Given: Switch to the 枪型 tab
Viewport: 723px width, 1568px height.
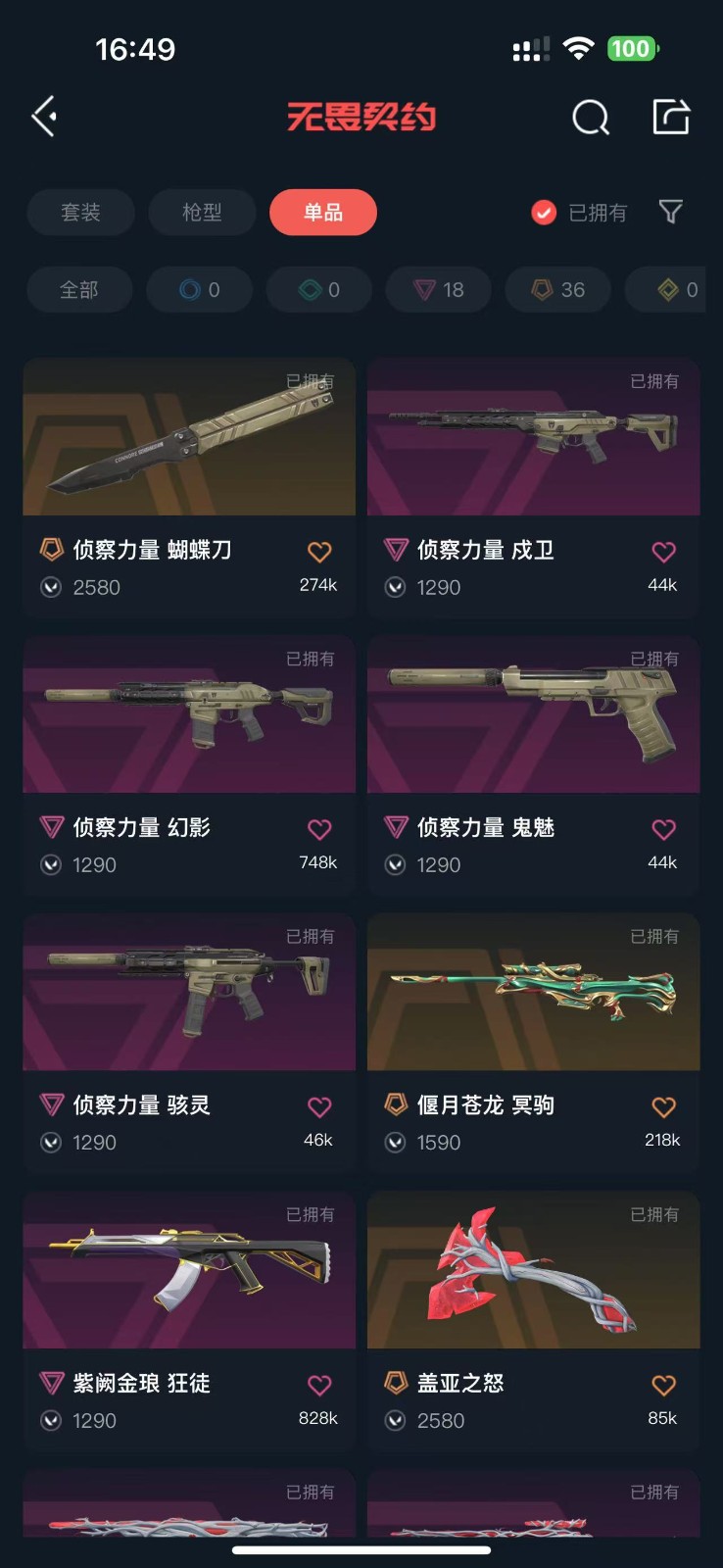Looking at the screenshot, I should click(202, 213).
